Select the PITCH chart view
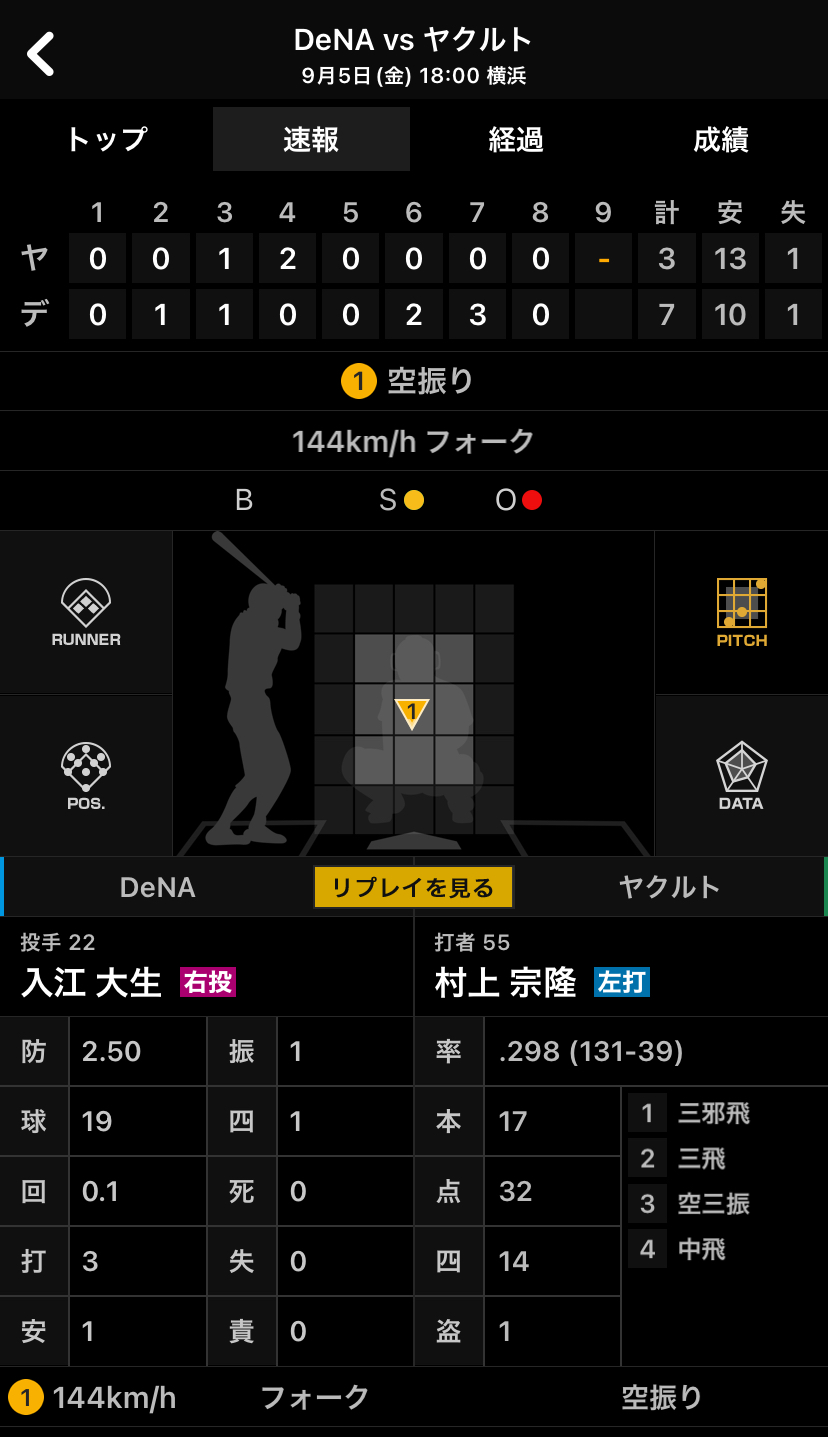The image size is (828, 1437). pos(741,612)
